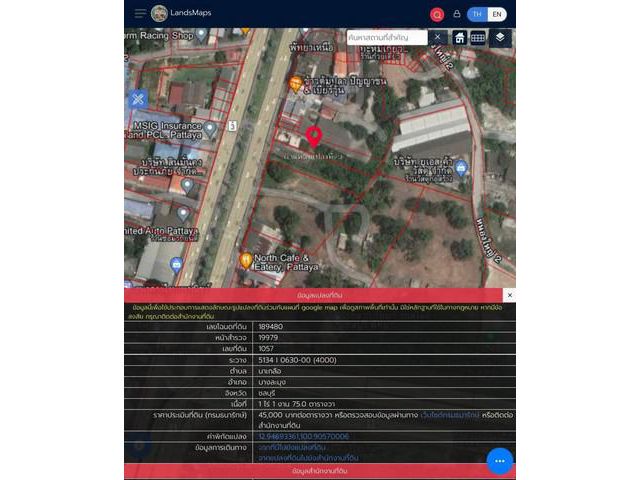
Task: Switch language to TH
Action: tap(477, 14)
